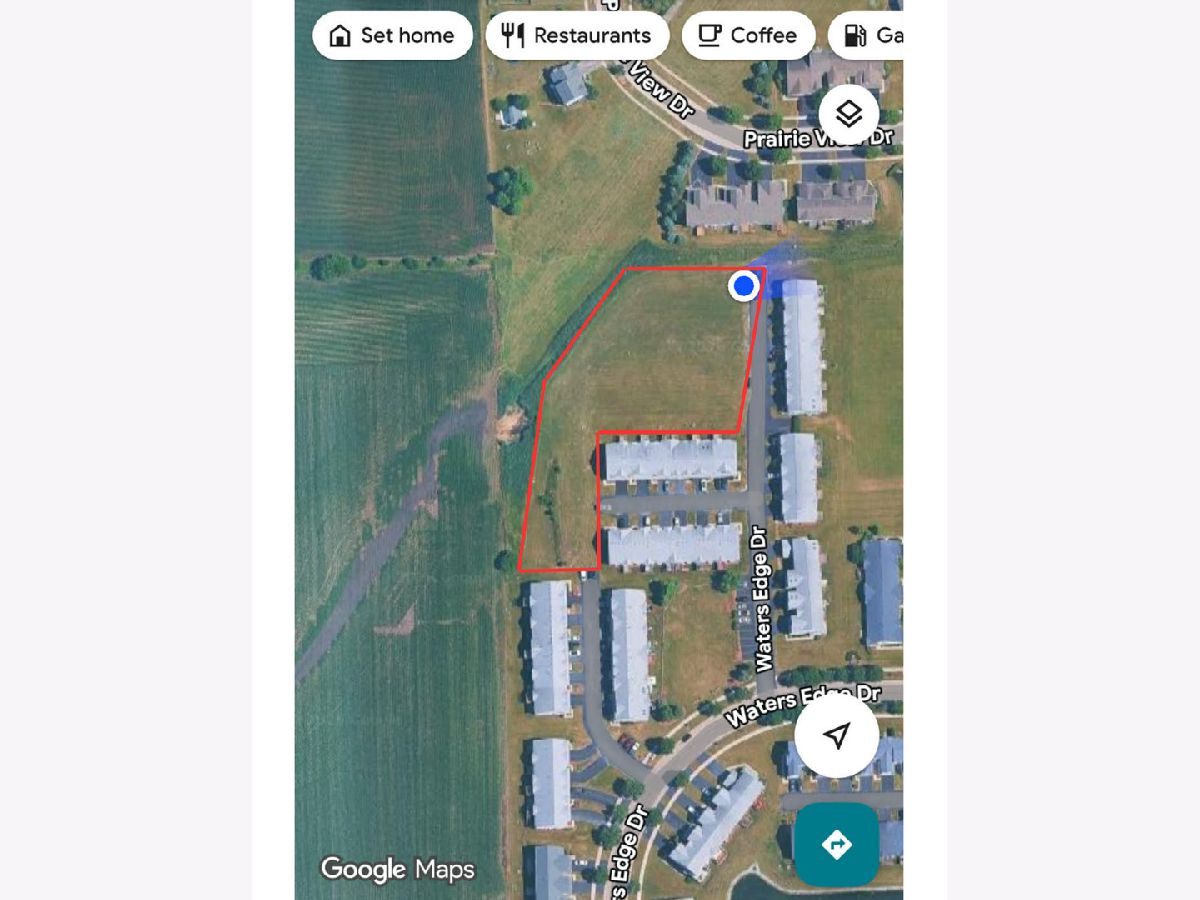The height and width of the screenshot is (900, 1200).
Task: Open the directions floating button
Action: 836,845
